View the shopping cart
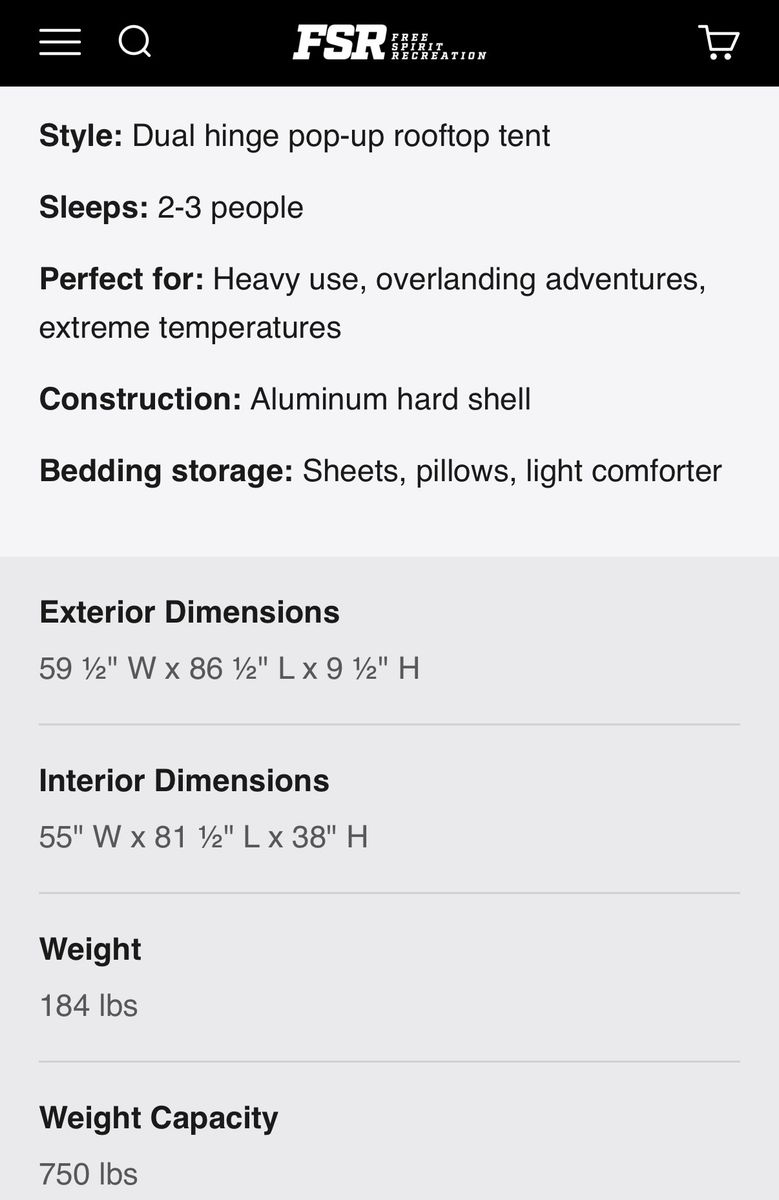779x1200 pixels. point(718,43)
